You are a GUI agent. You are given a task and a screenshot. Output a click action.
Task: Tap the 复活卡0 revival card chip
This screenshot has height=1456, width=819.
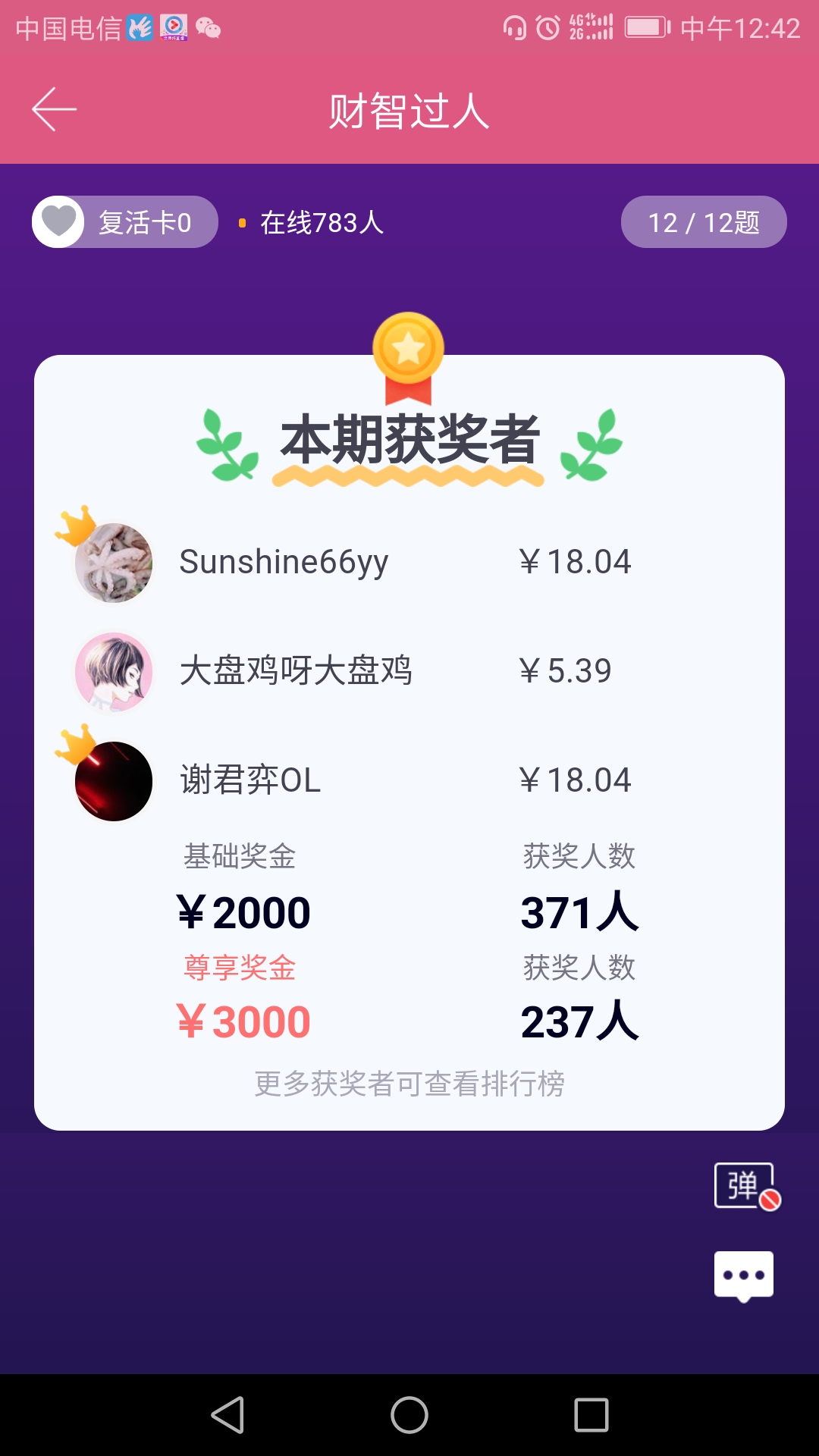[x=125, y=222]
